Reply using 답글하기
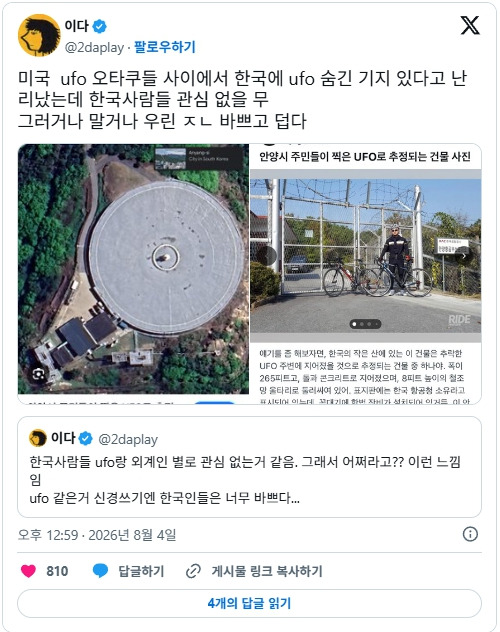The width and height of the screenshot is (500, 632). tap(129, 571)
